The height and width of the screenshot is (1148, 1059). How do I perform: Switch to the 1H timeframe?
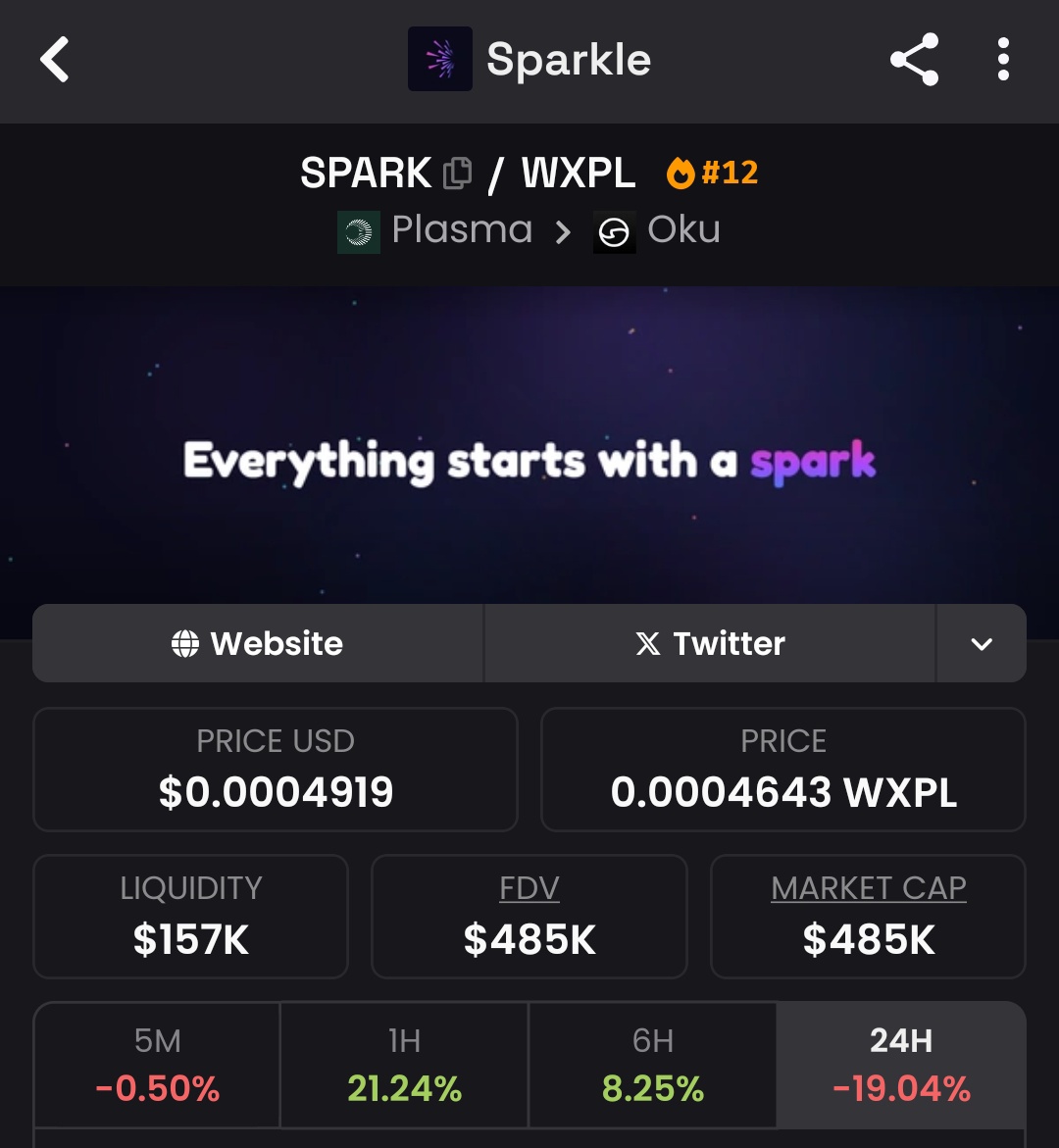(404, 1065)
